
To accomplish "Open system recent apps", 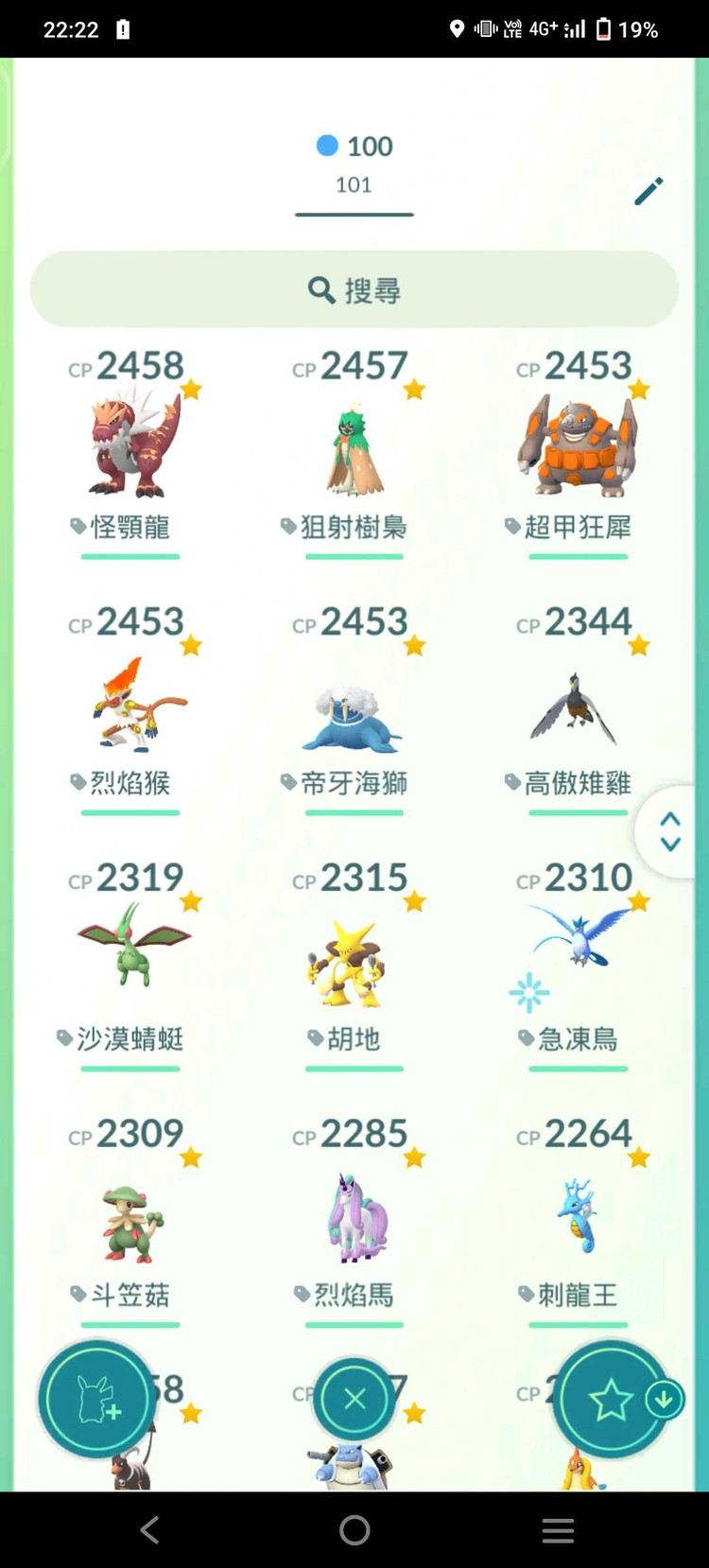I will click(x=558, y=1530).
